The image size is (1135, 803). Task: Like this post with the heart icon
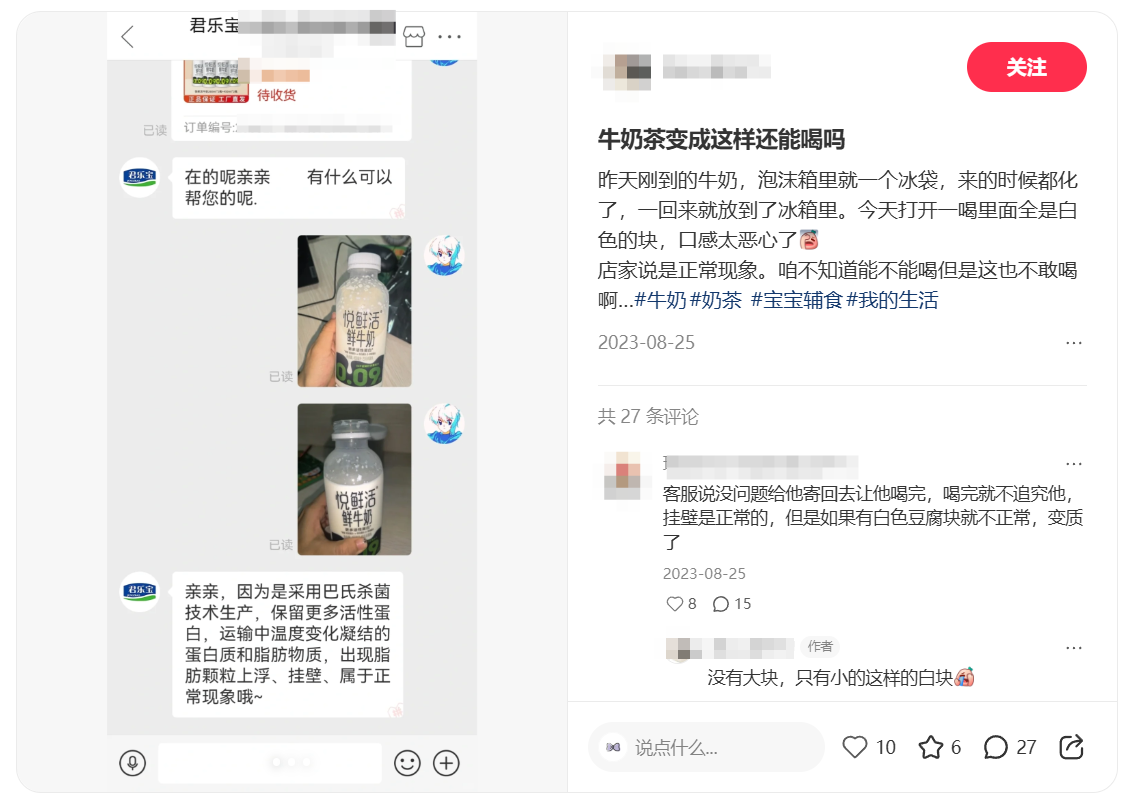(854, 747)
